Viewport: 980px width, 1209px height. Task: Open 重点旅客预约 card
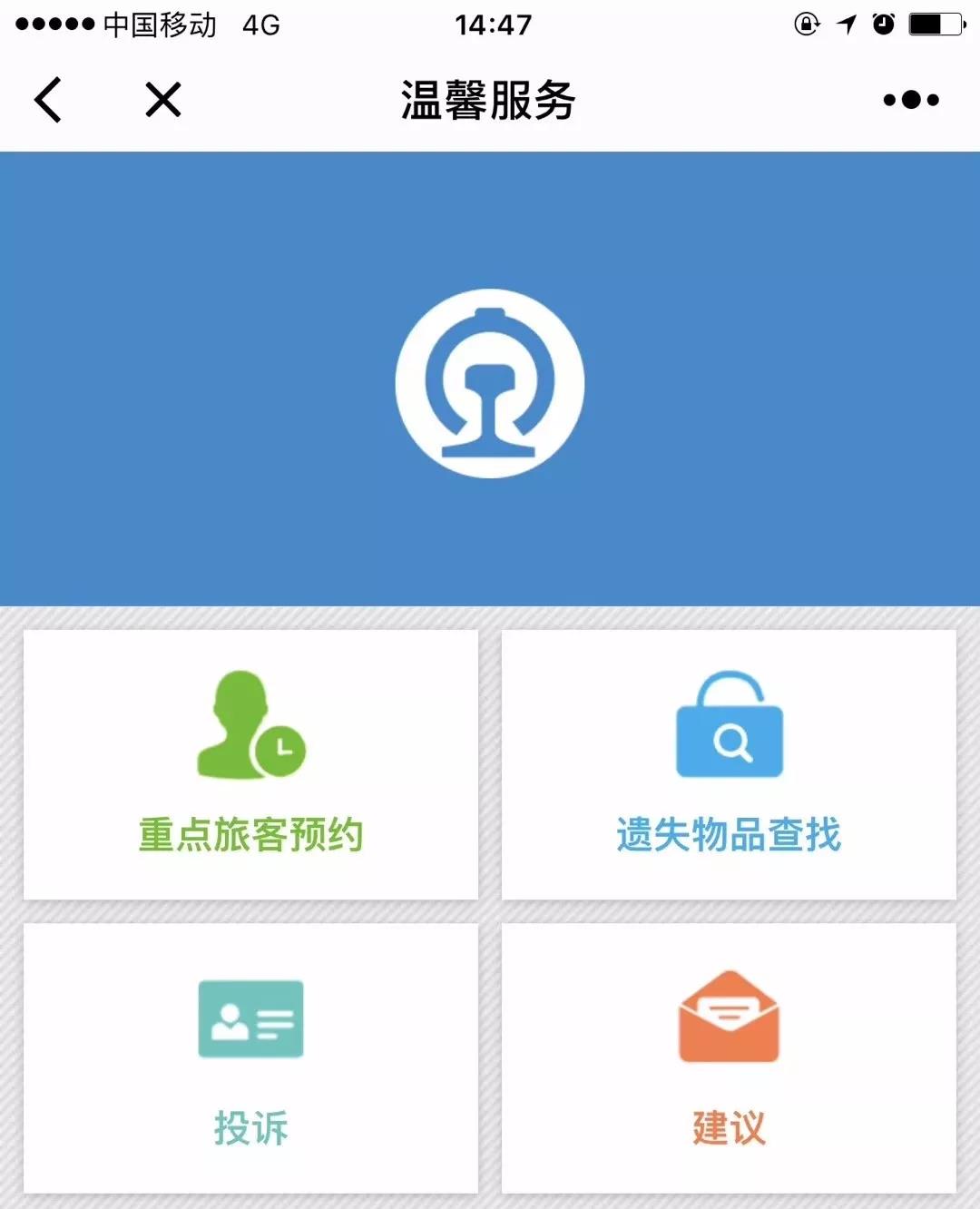(x=250, y=764)
